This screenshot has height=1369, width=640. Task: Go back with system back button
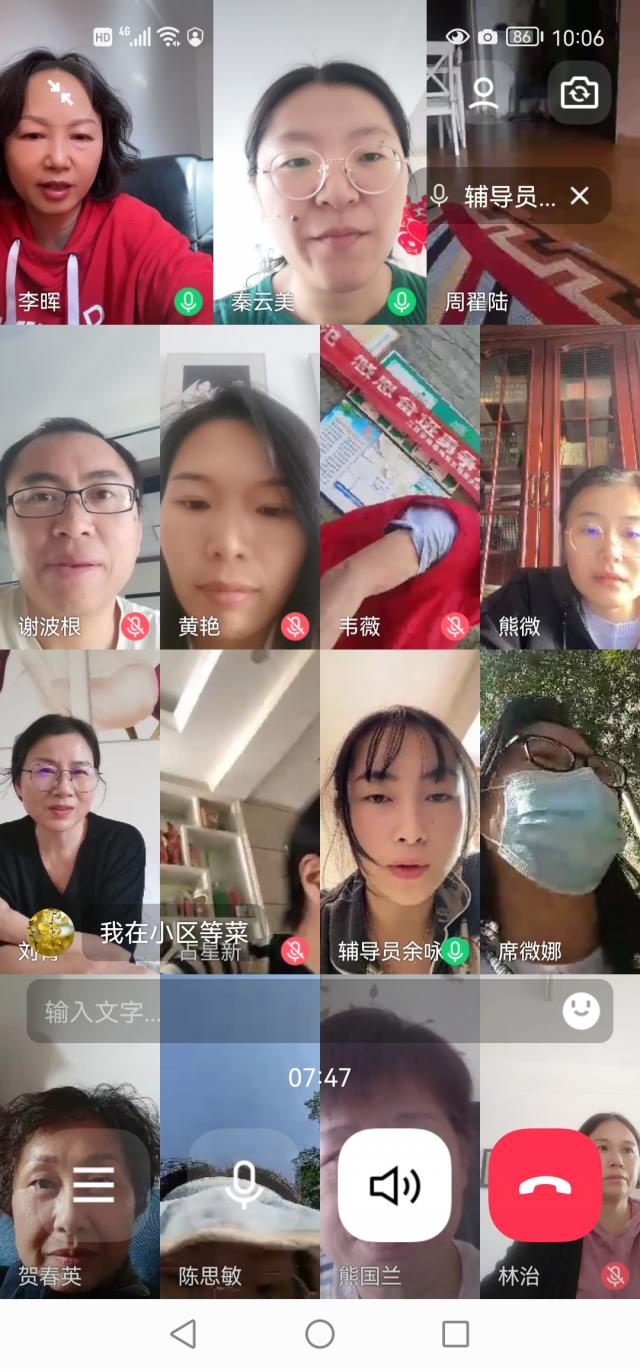click(183, 1333)
